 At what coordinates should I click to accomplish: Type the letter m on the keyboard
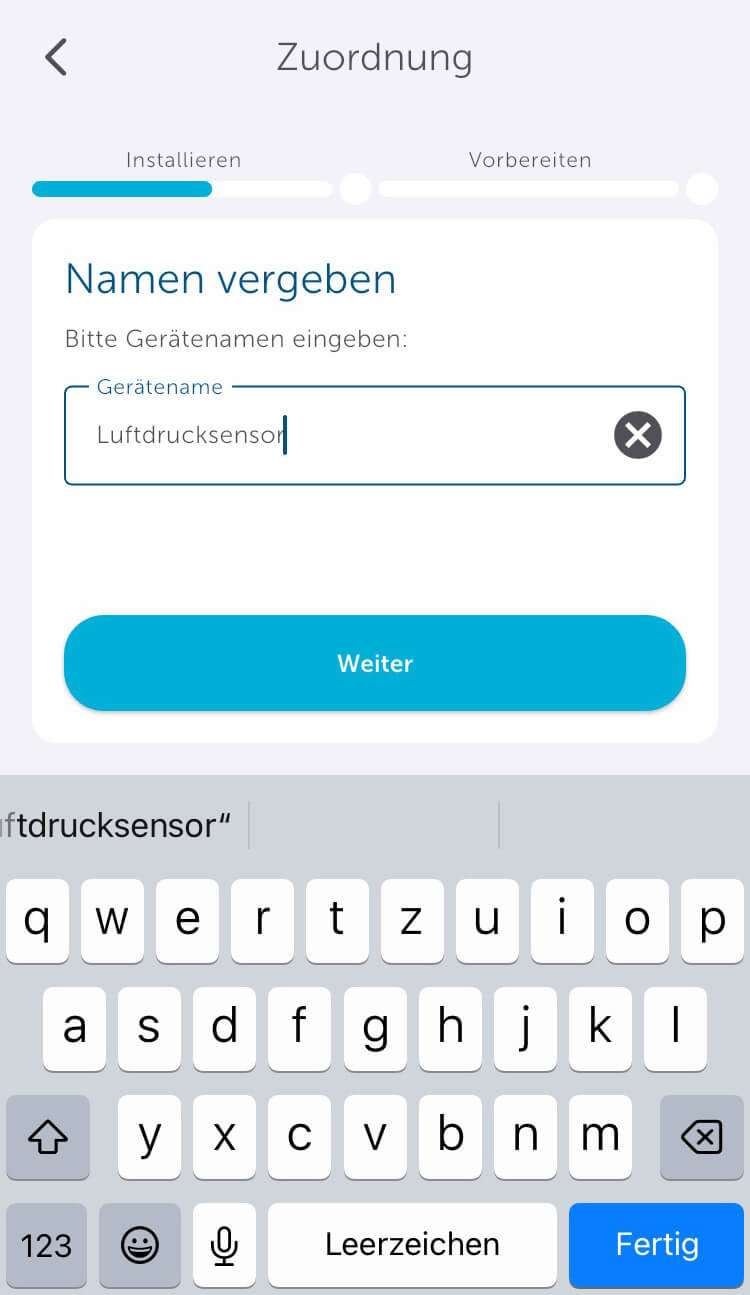600,1137
